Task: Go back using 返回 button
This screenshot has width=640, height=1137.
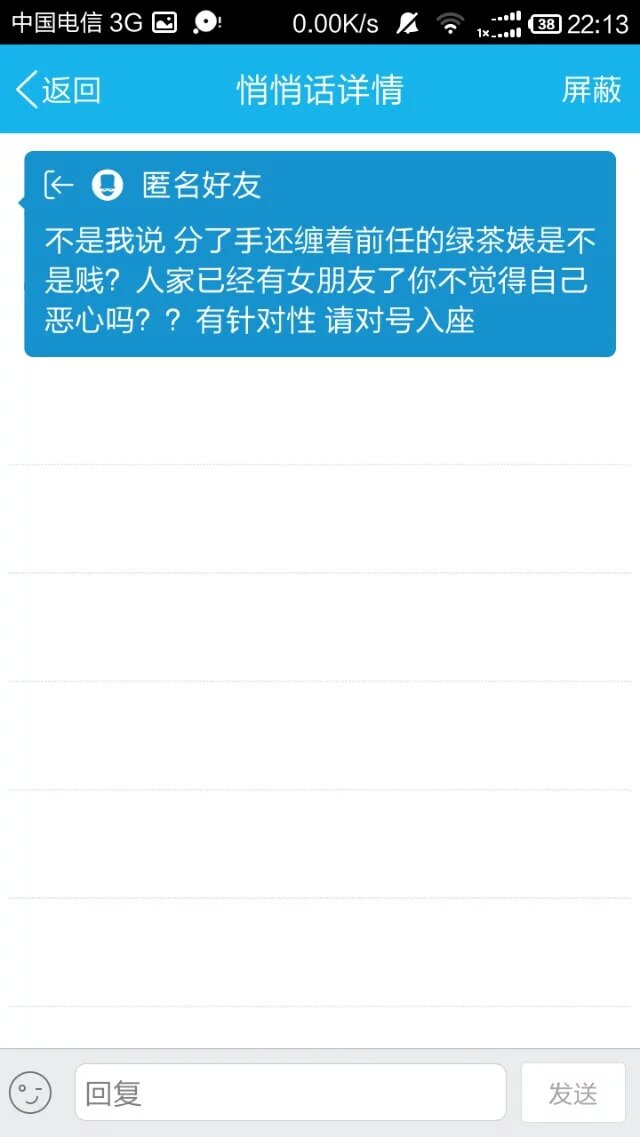Action: (x=58, y=90)
